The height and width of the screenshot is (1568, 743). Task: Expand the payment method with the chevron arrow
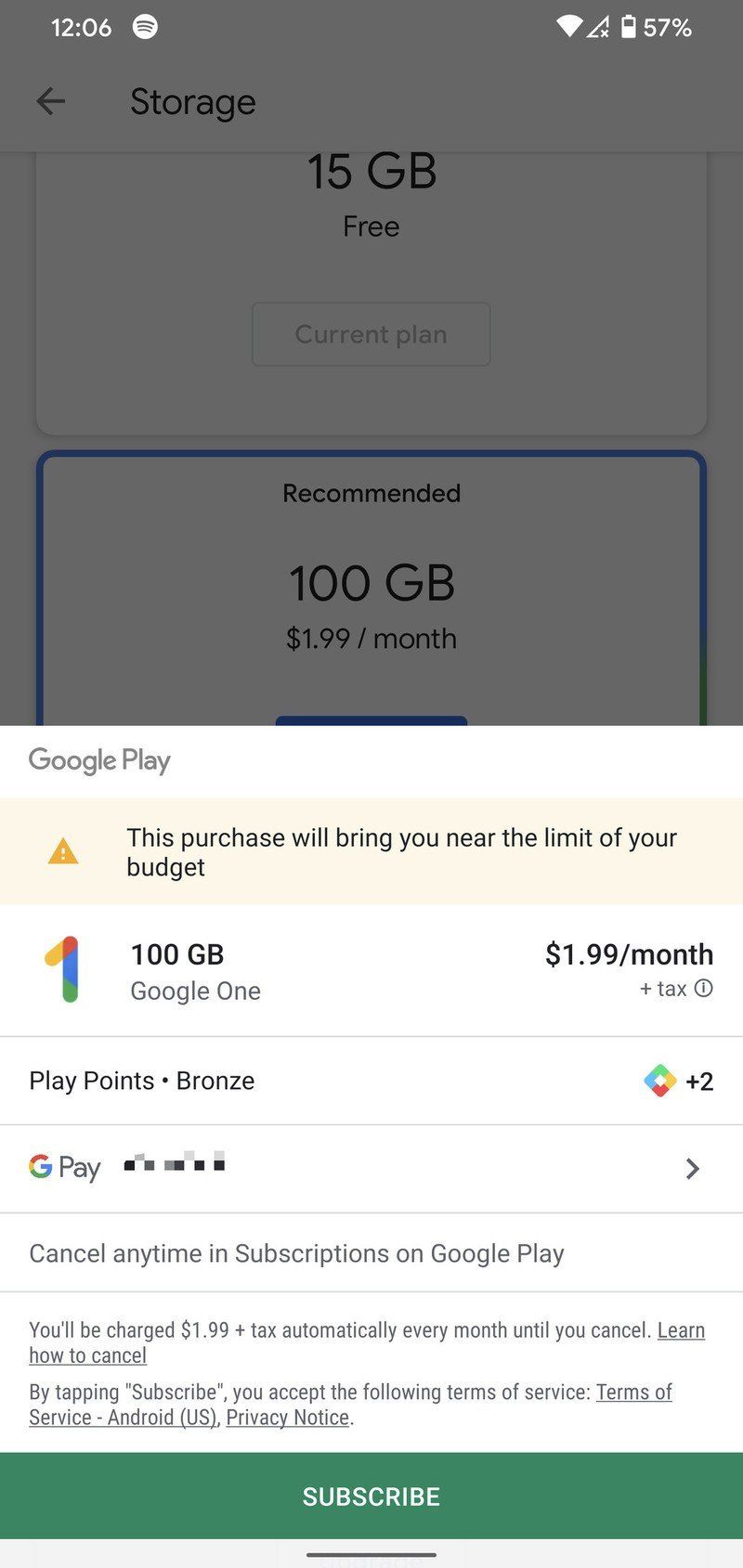[691, 1169]
